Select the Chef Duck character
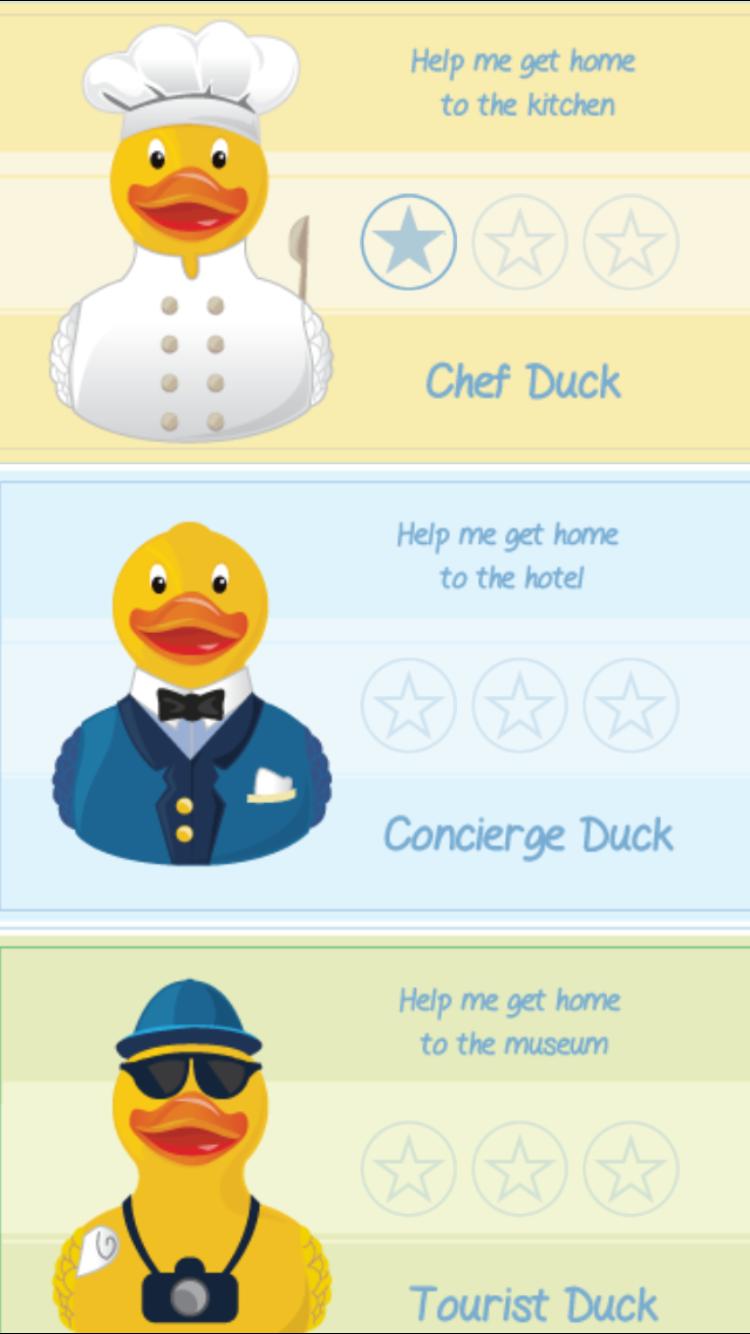This screenshot has width=750, height=1334. [190, 230]
